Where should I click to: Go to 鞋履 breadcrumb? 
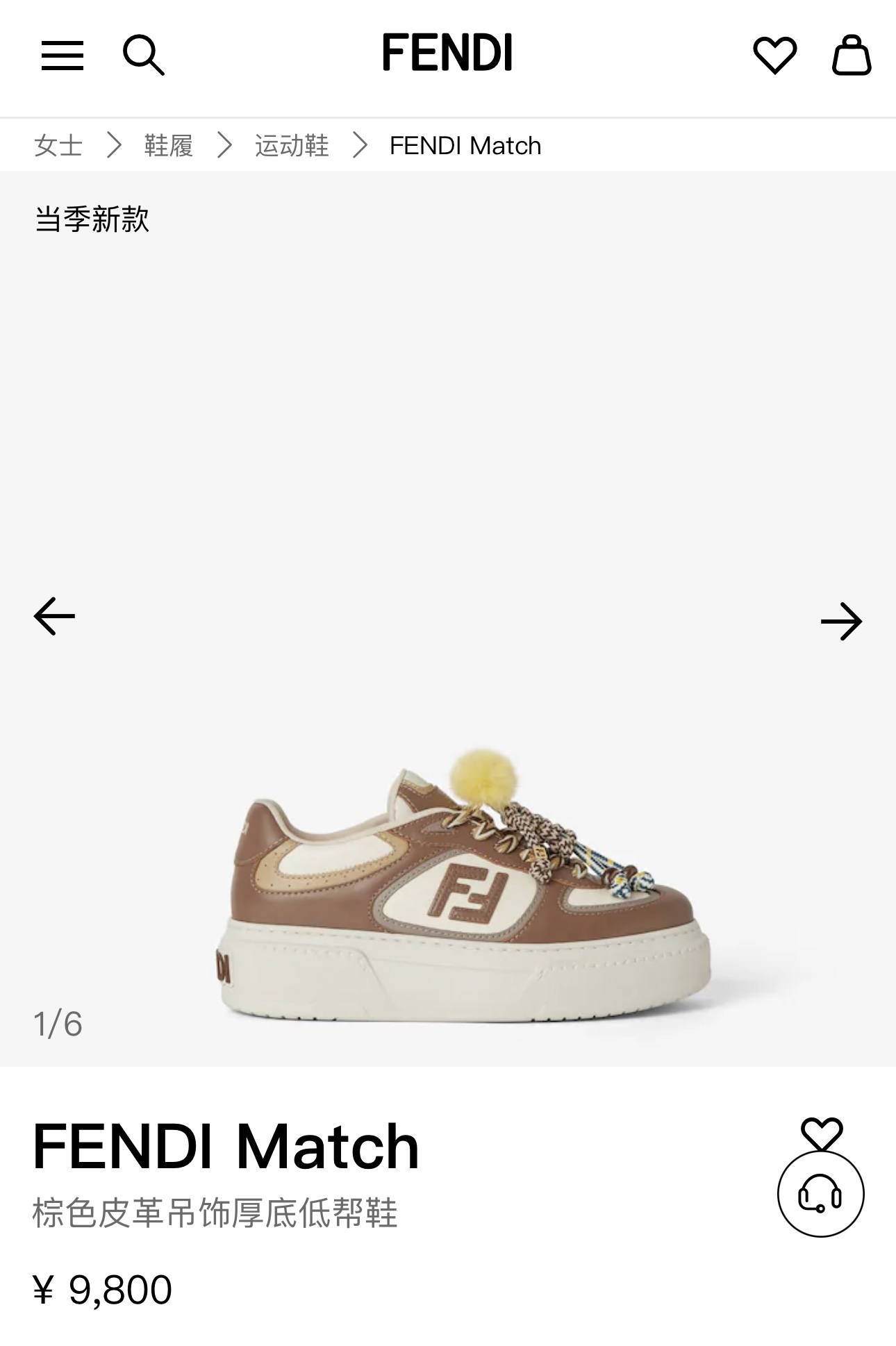[168, 146]
